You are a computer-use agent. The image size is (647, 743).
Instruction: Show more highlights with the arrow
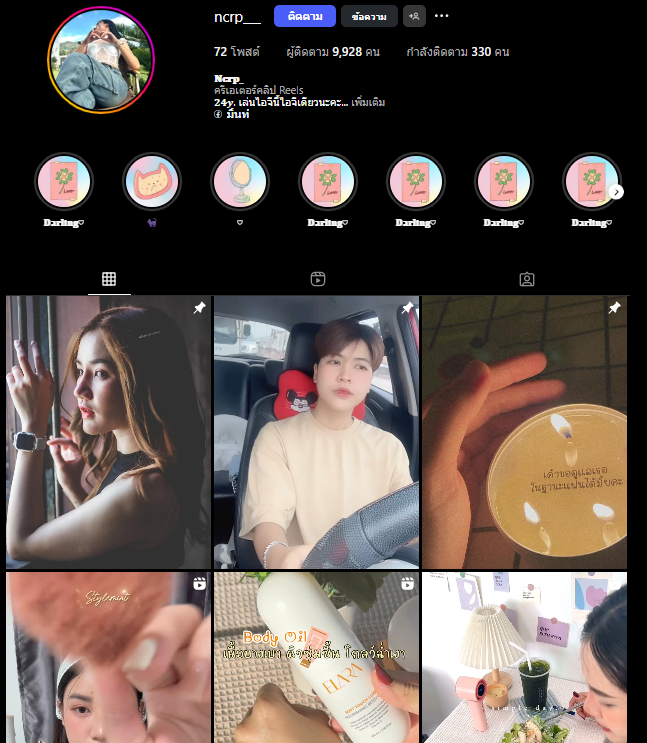click(616, 192)
